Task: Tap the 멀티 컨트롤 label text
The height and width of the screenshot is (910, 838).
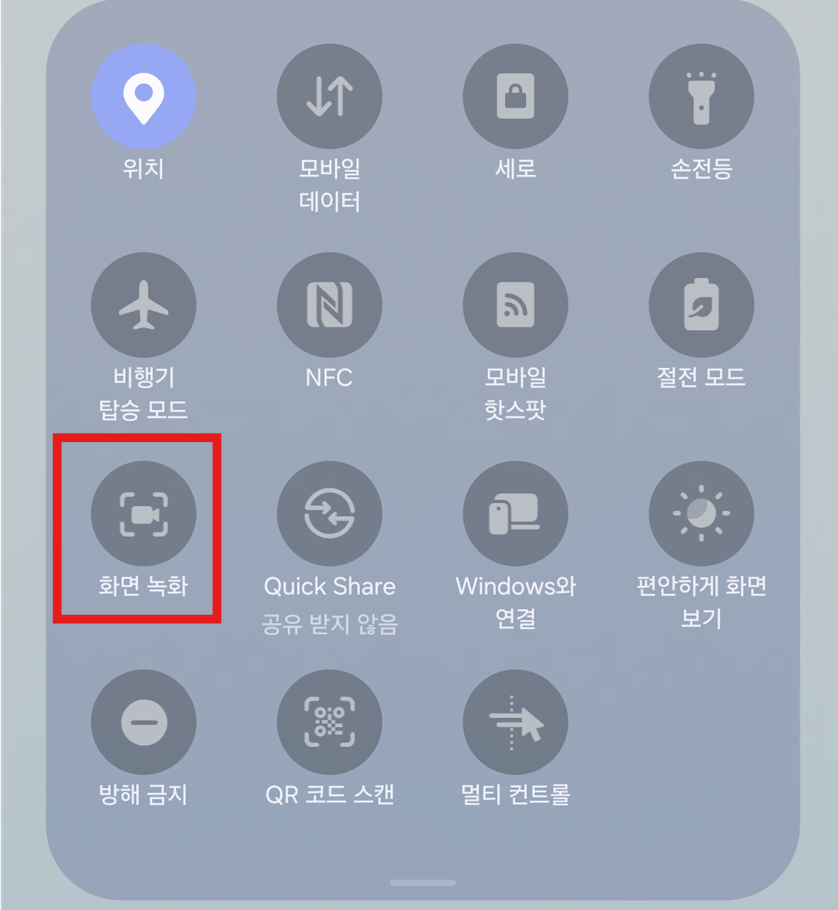Action: tap(515, 790)
